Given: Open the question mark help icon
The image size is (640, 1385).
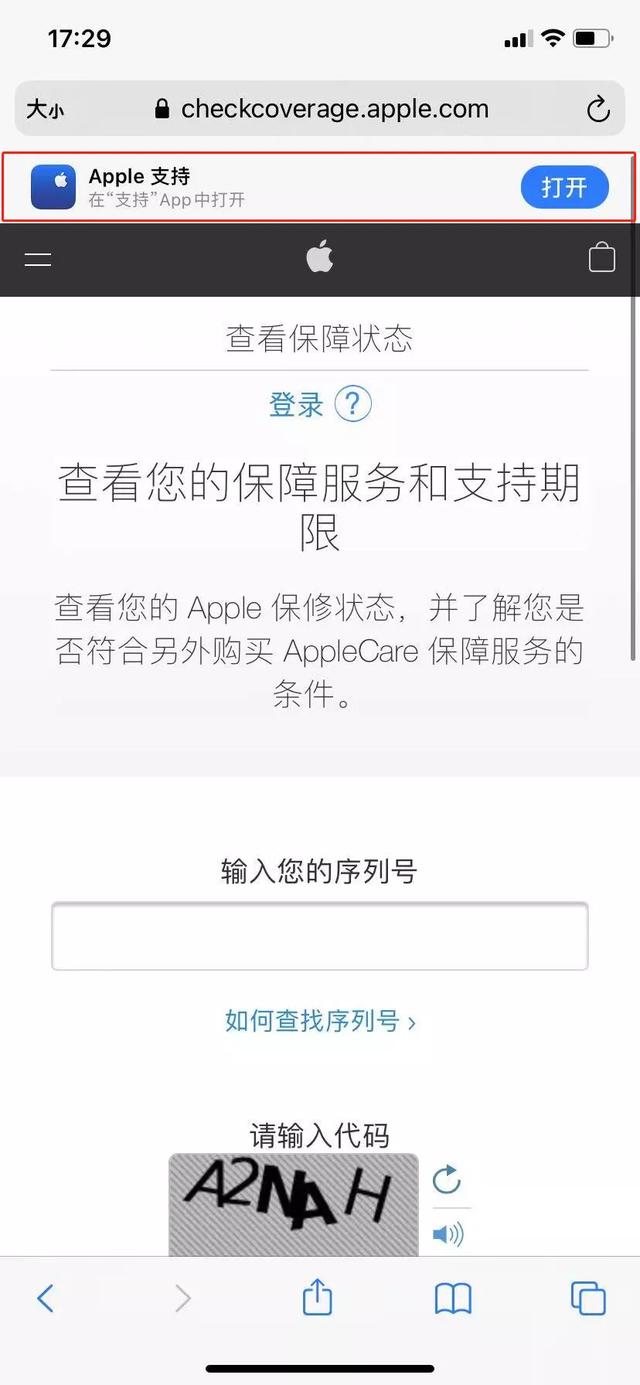Looking at the screenshot, I should [353, 405].
